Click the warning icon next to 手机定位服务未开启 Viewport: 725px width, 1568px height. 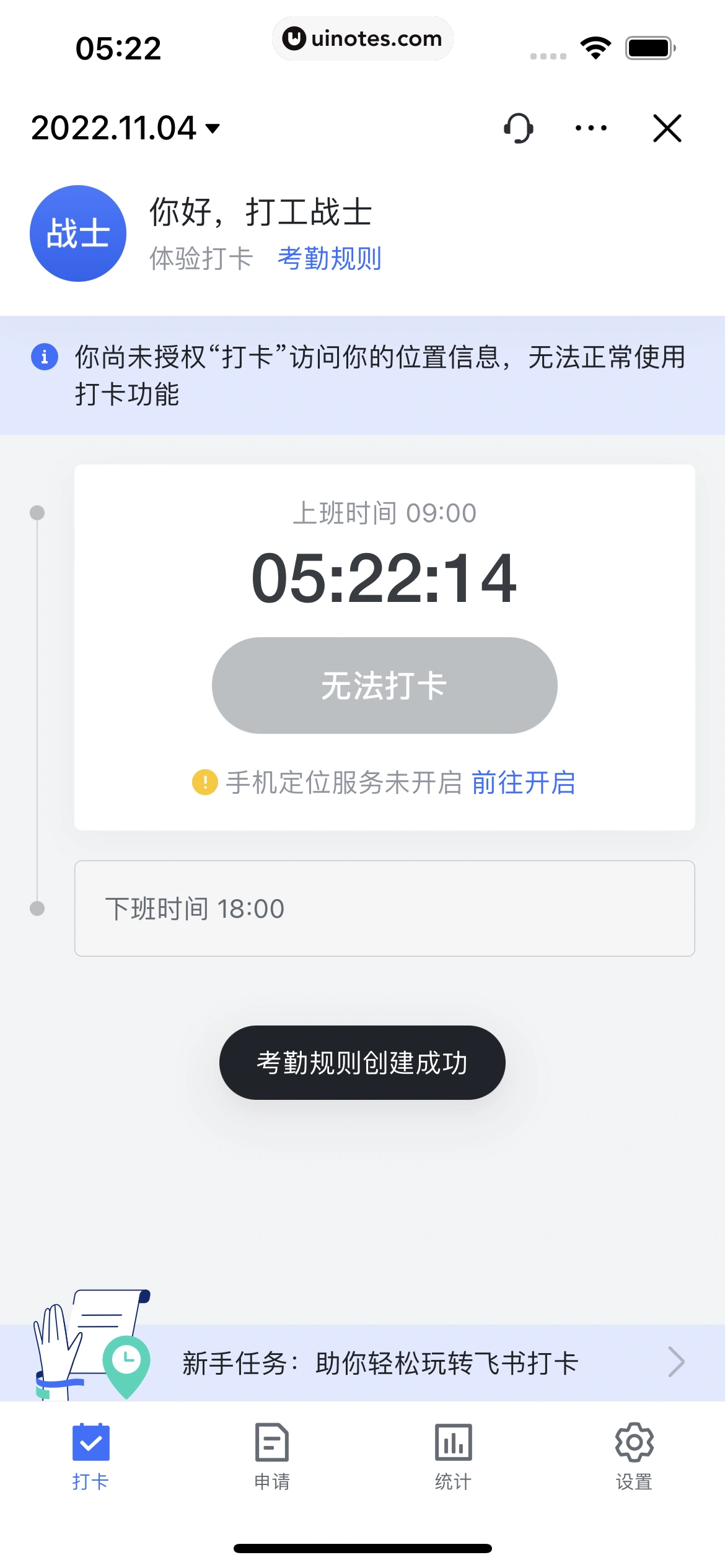204,783
